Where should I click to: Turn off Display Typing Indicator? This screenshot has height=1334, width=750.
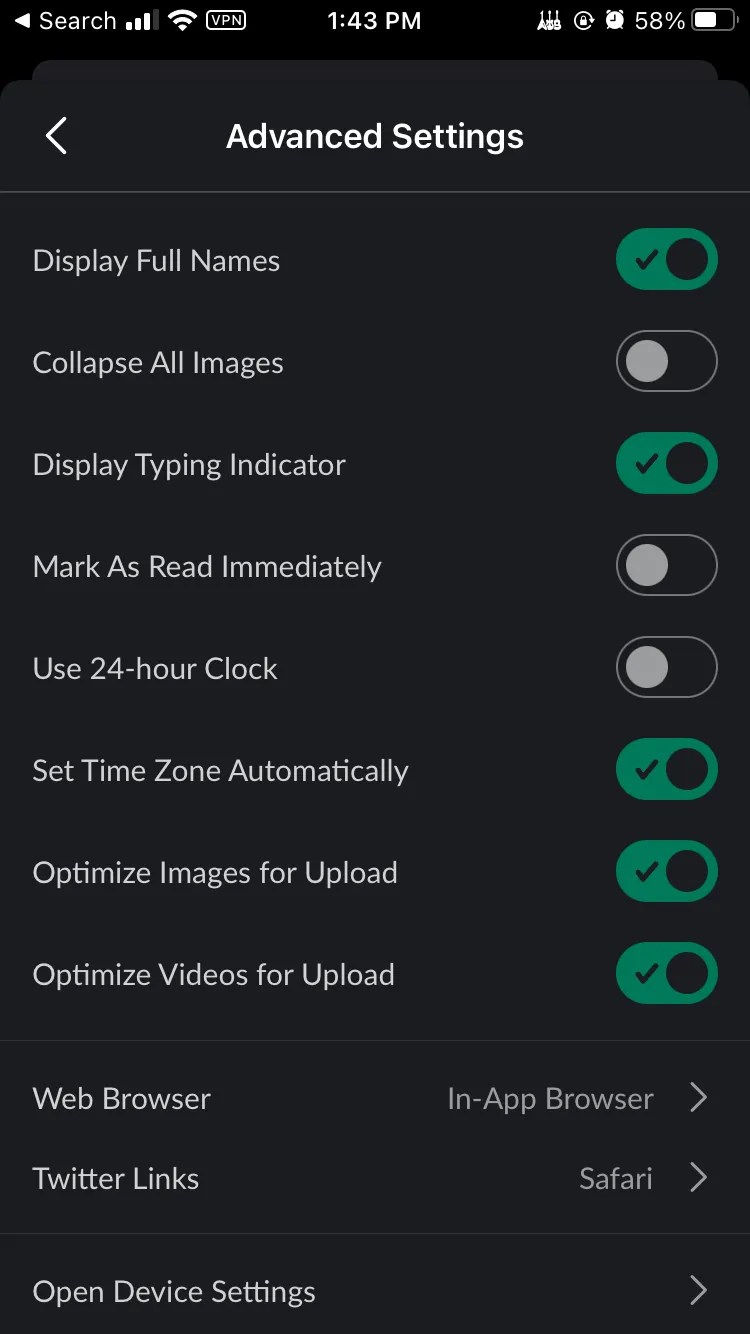point(666,463)
